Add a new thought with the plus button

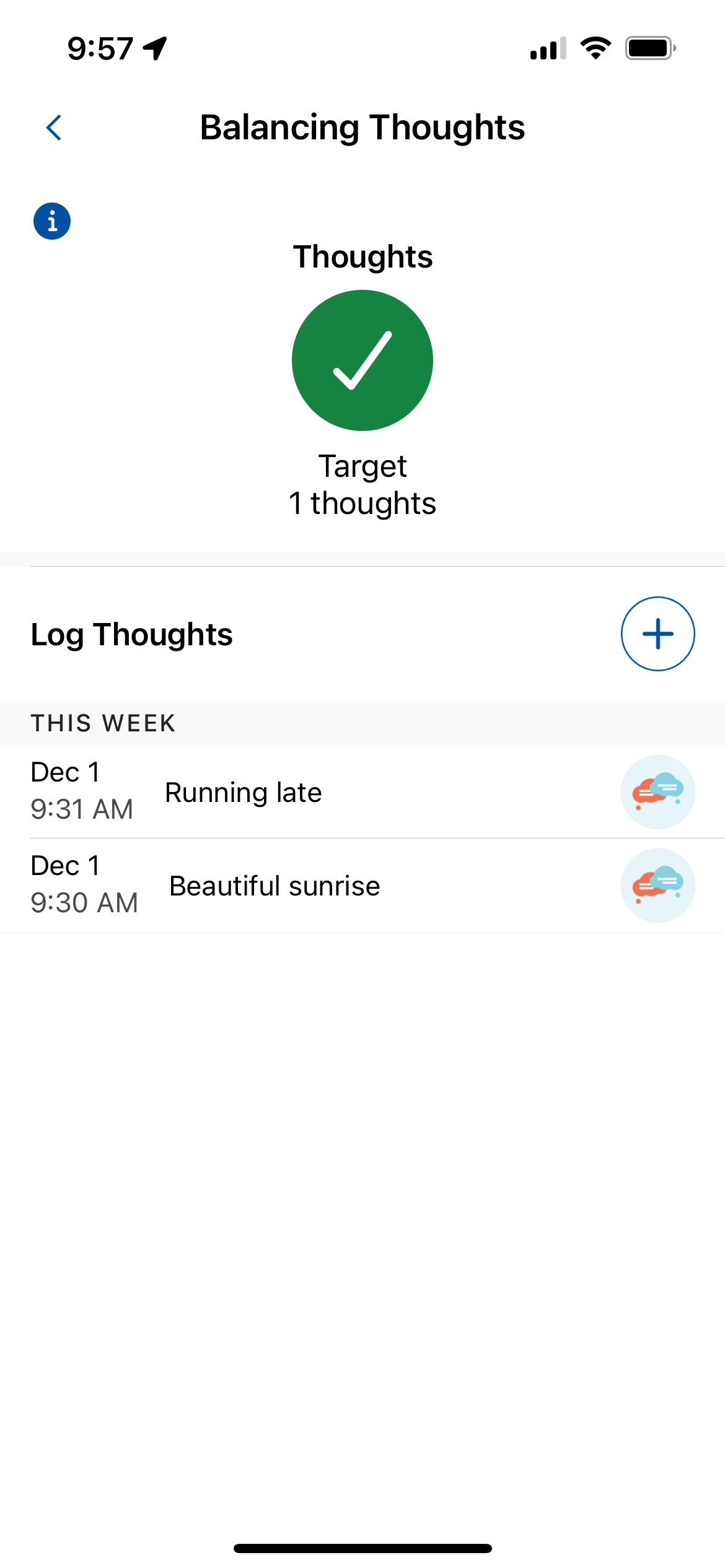click(x=657, y=634)
